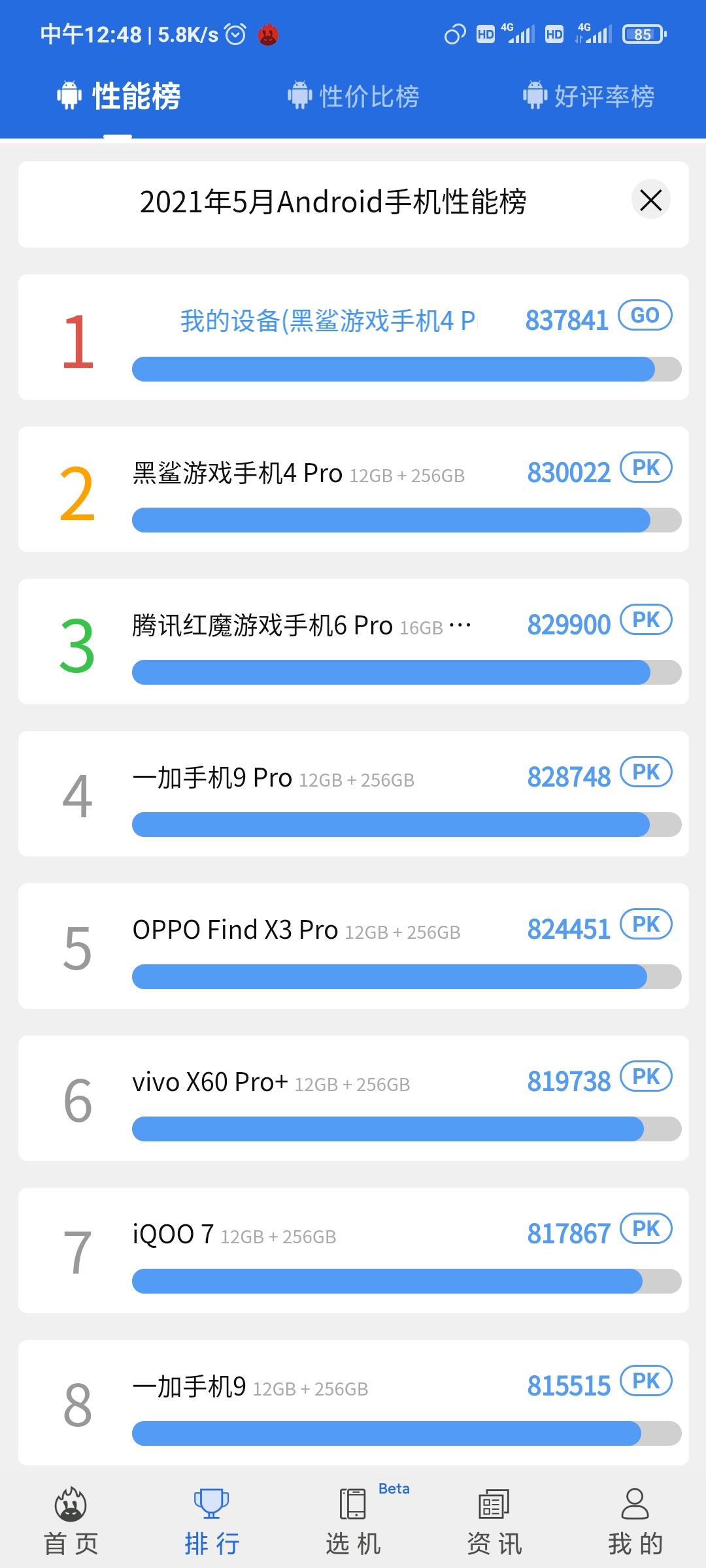Switch to the 好评率榜 tab

click(588, 97)
